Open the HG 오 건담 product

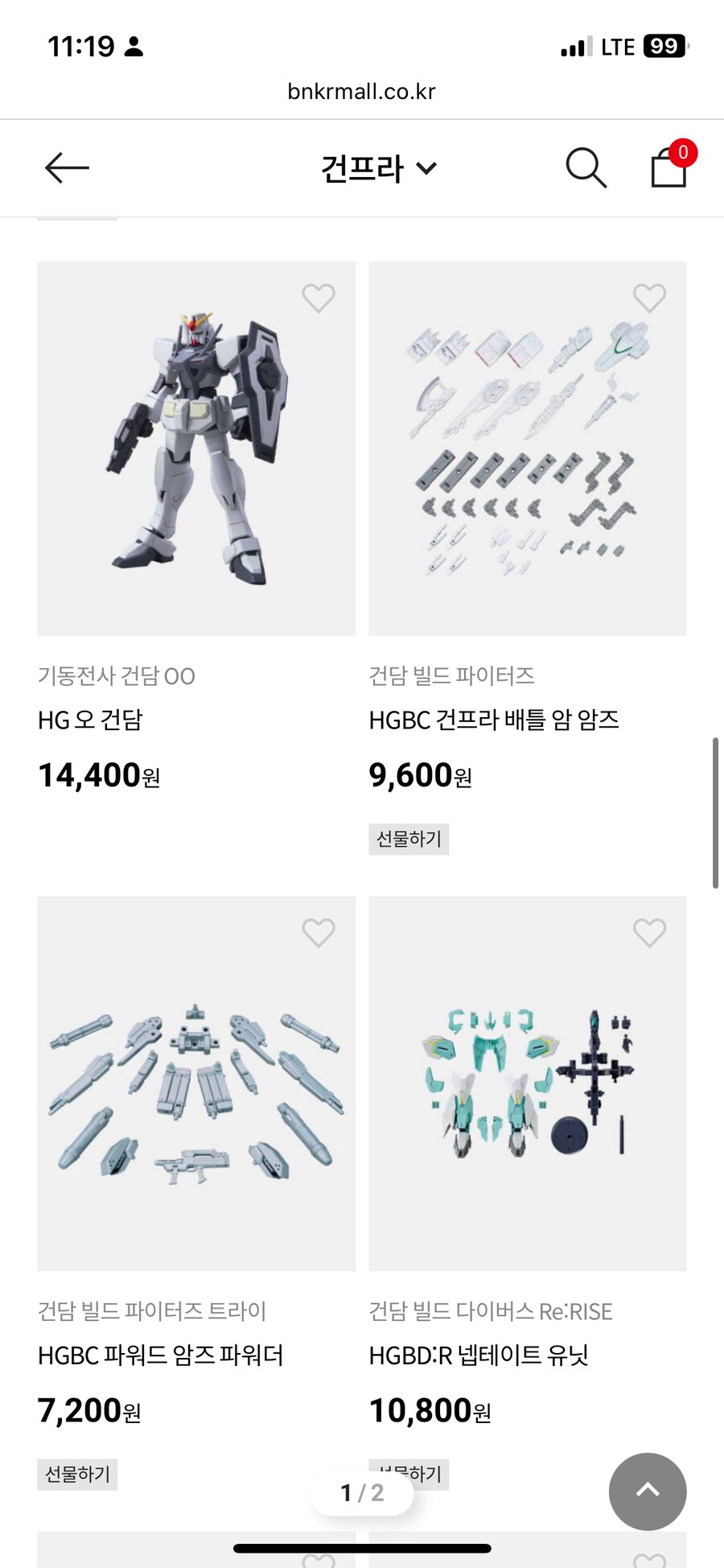point(195,448)
